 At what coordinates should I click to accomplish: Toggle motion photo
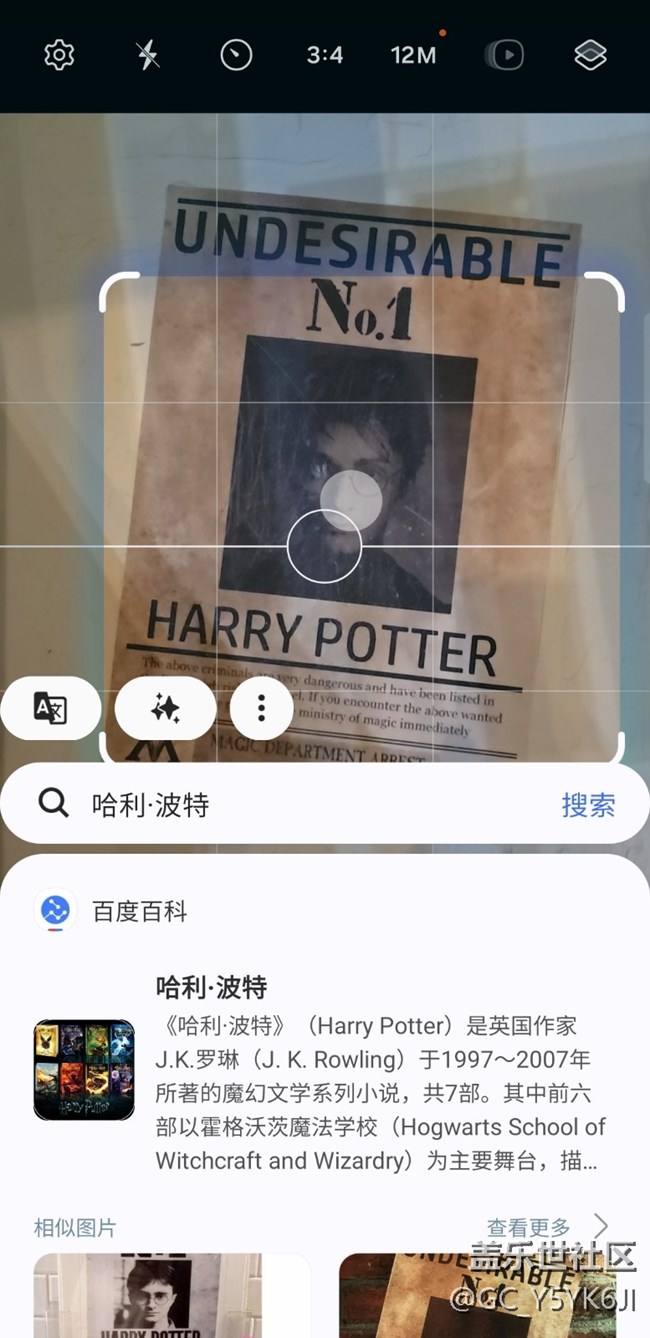pos(504,55)
